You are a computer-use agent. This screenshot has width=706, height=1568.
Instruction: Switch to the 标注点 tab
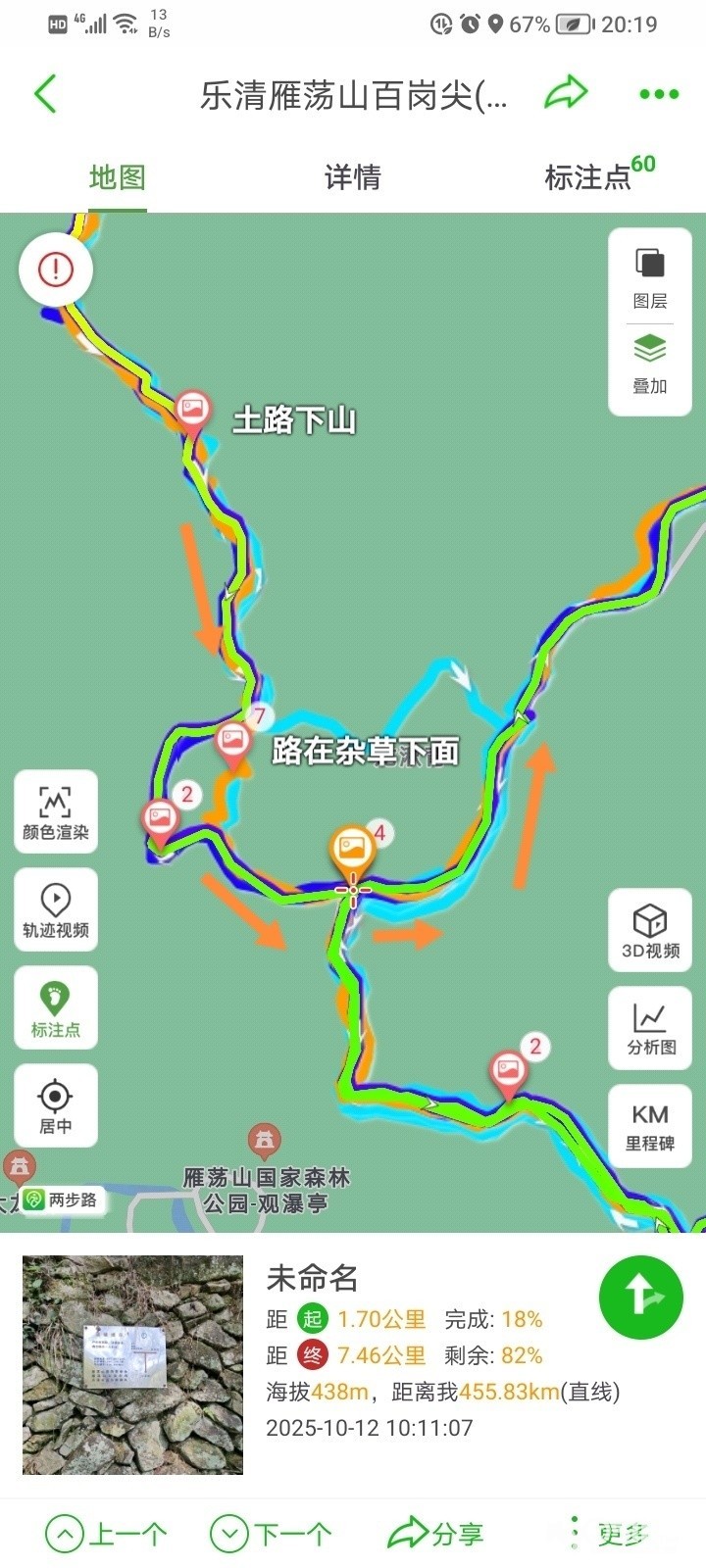coord(588,177)
